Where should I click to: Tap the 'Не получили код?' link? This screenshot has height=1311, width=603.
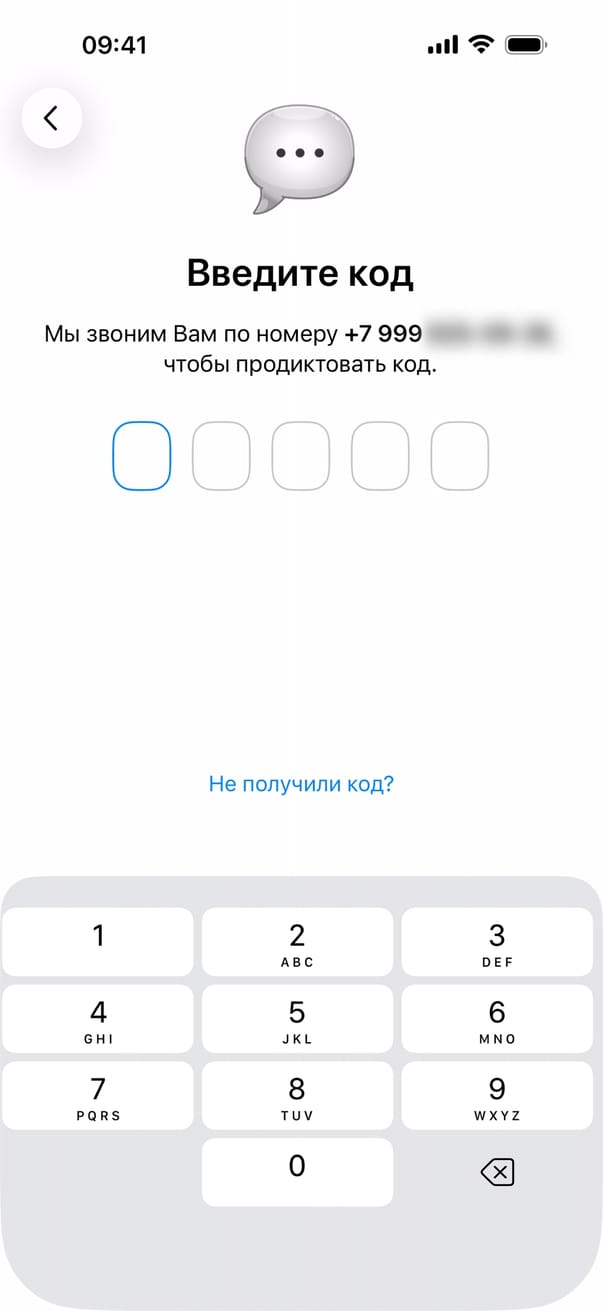click(x=301, y=783)
